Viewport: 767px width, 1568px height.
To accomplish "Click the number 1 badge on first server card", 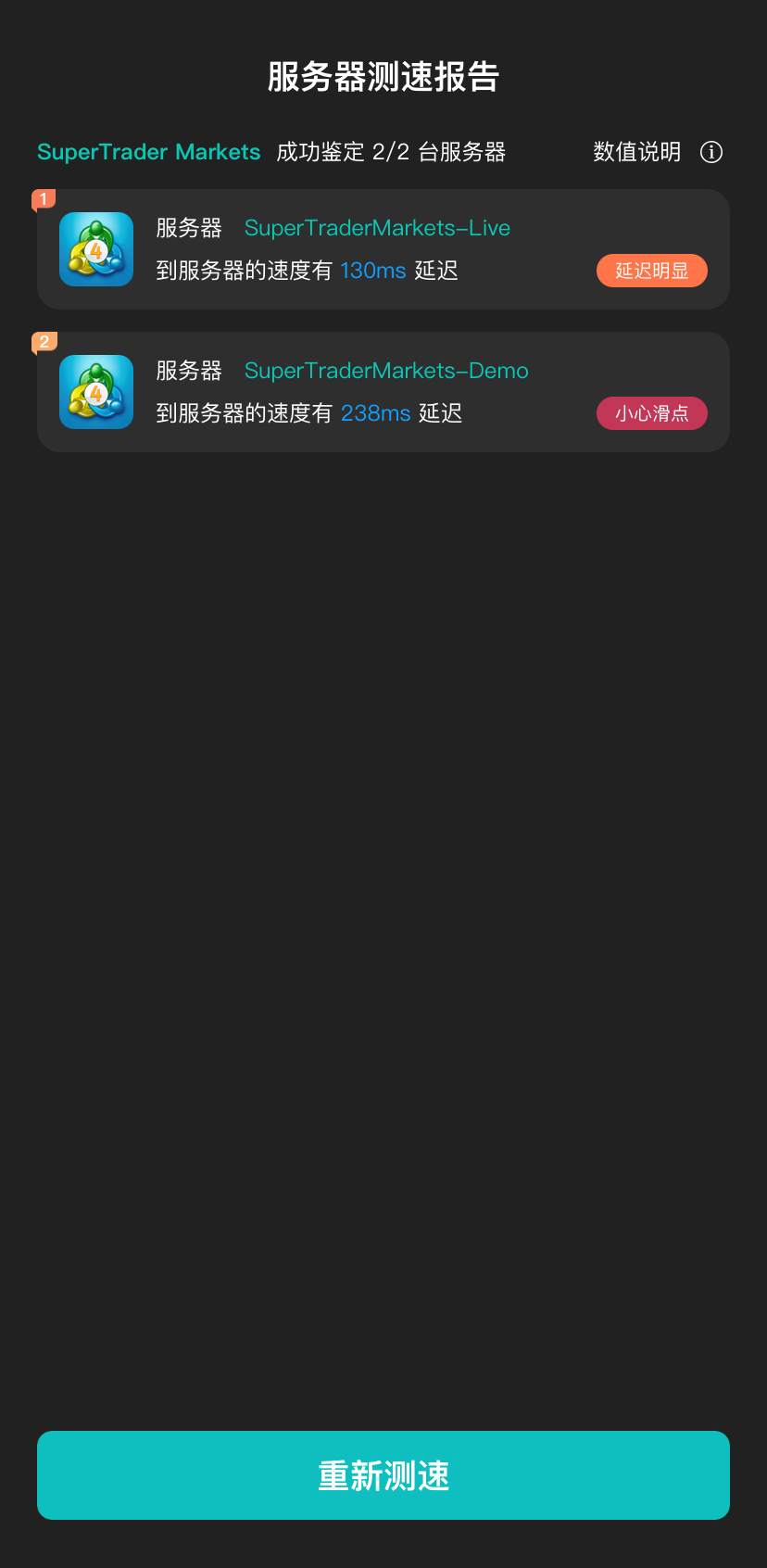I will tap(44, 197).
